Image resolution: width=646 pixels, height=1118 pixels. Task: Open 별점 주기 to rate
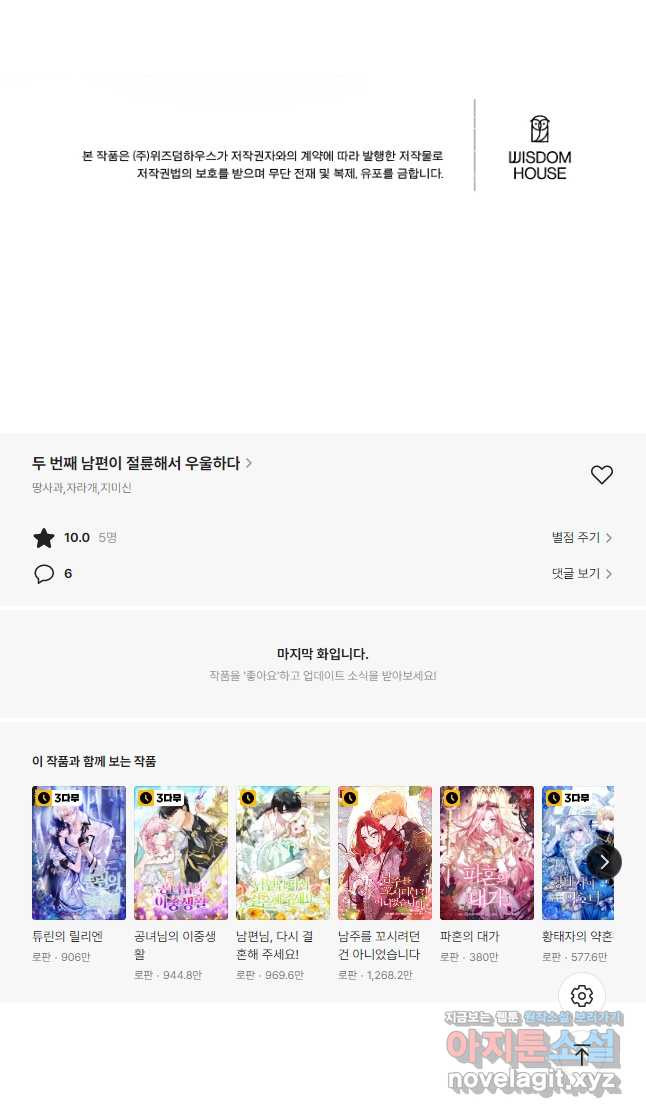coord(581,538)
